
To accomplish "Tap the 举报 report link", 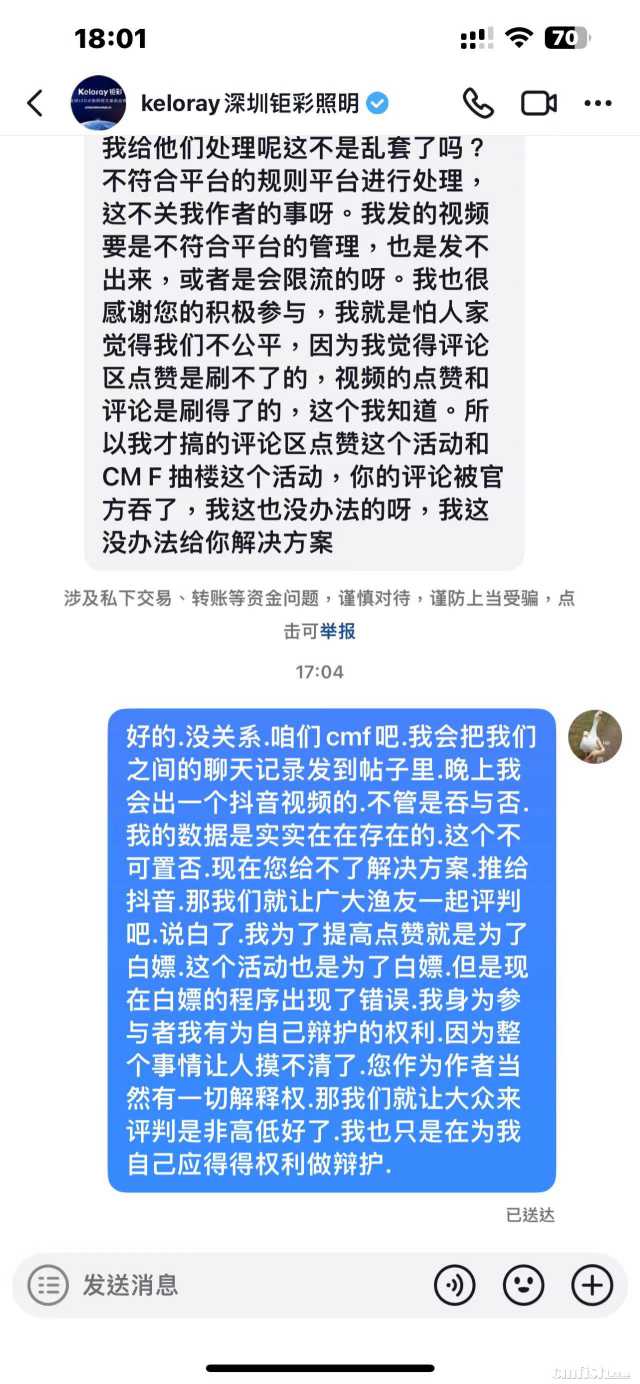I will click(x=337, y=632).
